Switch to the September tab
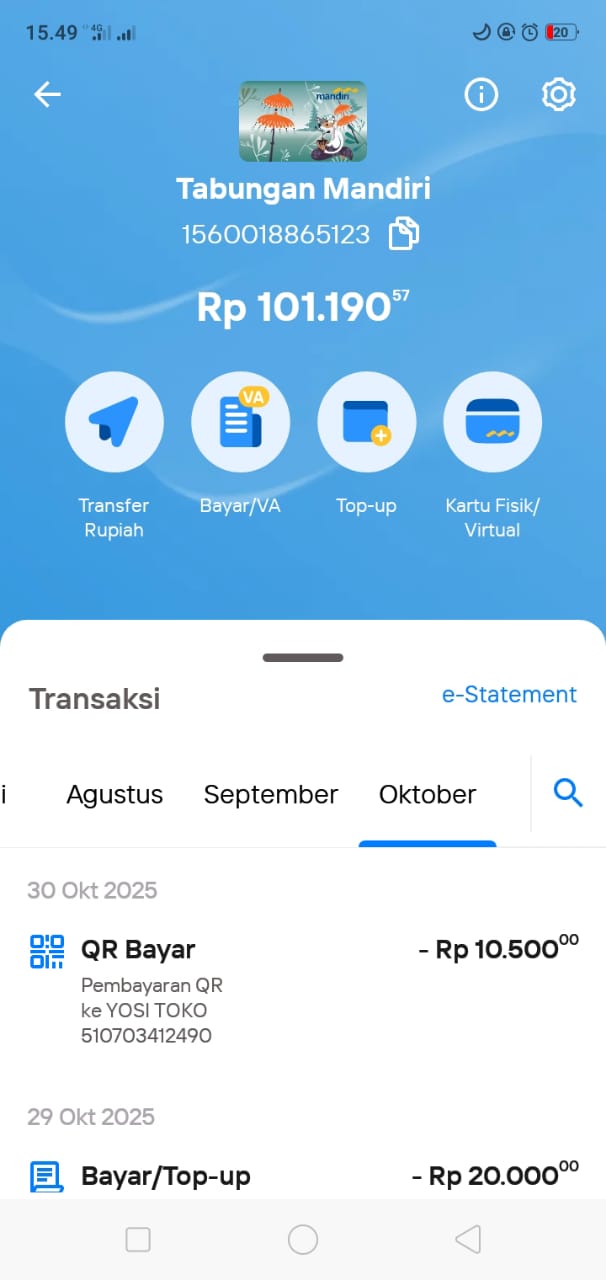Viewport: 606px width, 1280px height. click(x=271, y=795)
